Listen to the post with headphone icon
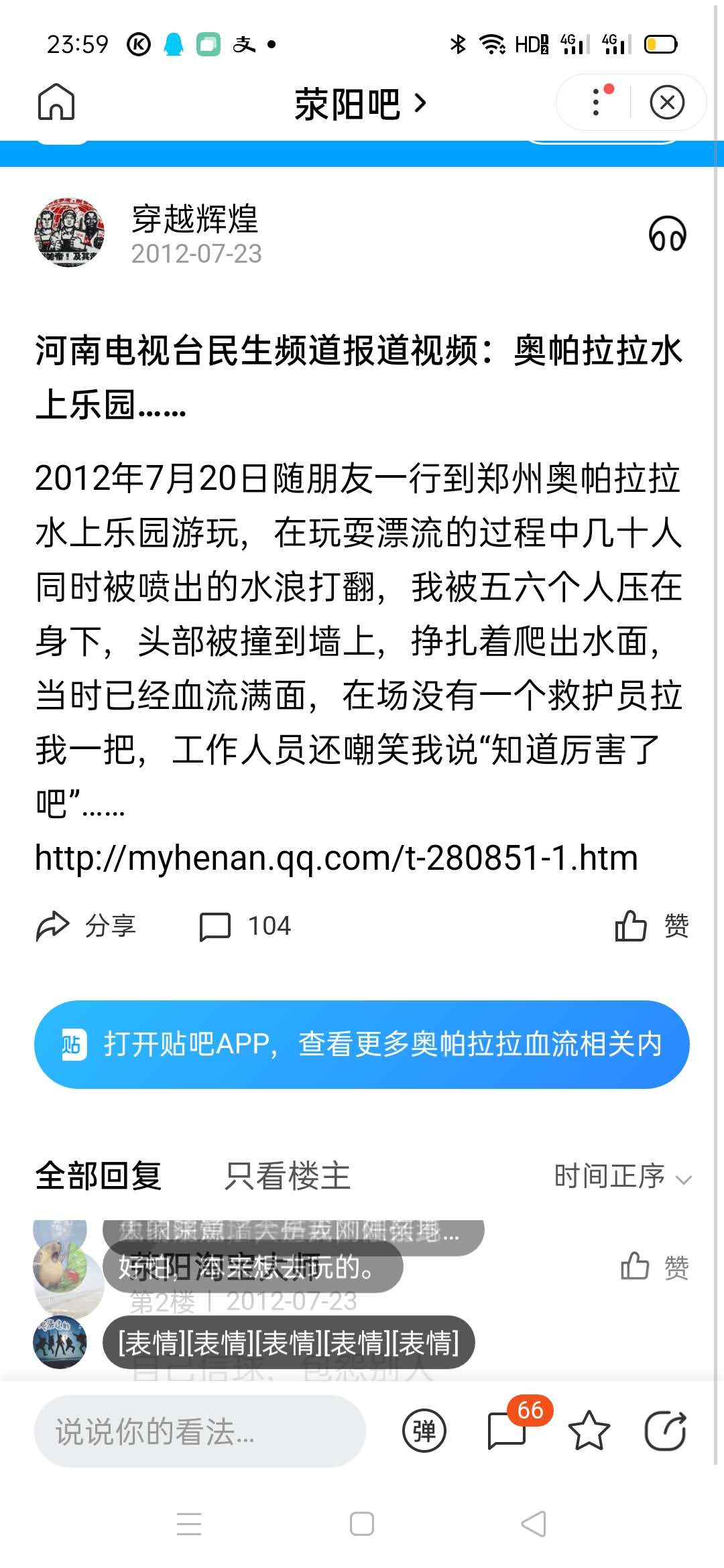The image size is (724, 1568). pos(667,234)
